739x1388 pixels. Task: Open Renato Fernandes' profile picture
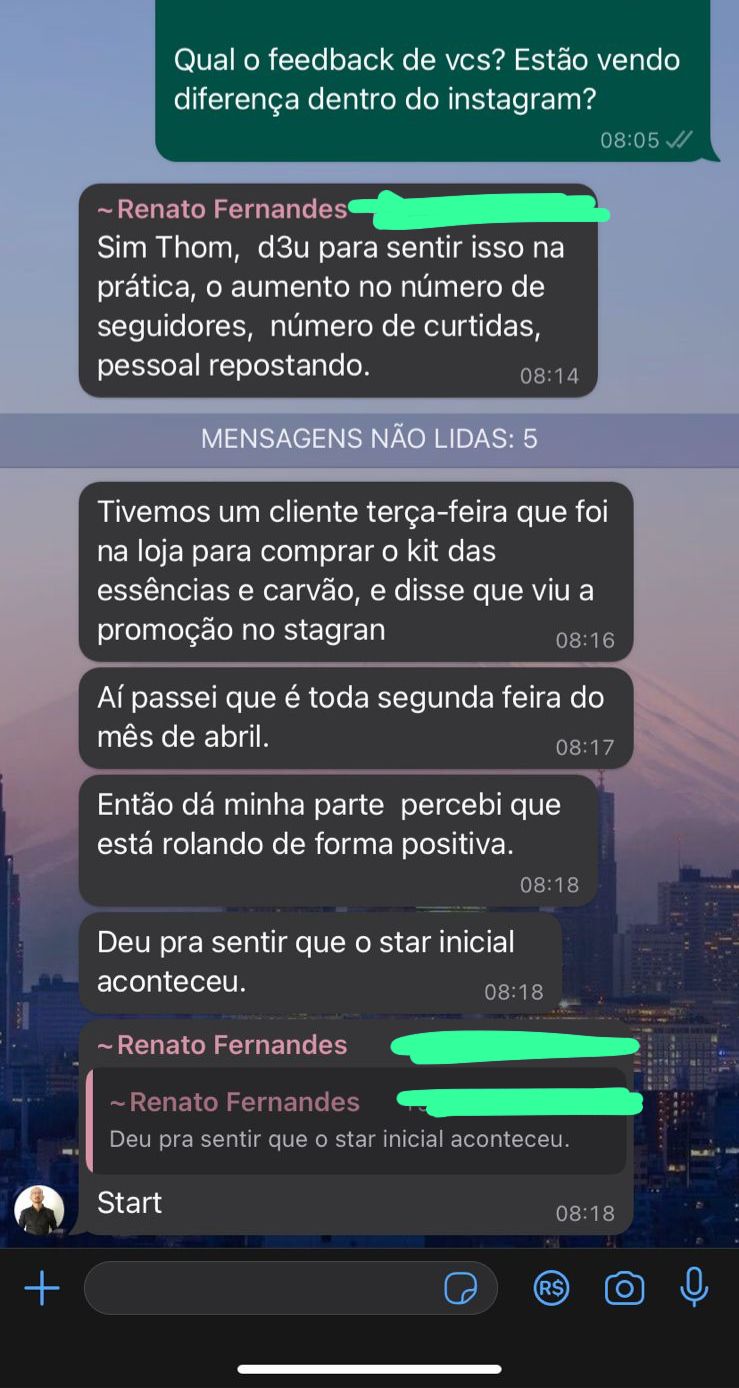[39, 1210]
